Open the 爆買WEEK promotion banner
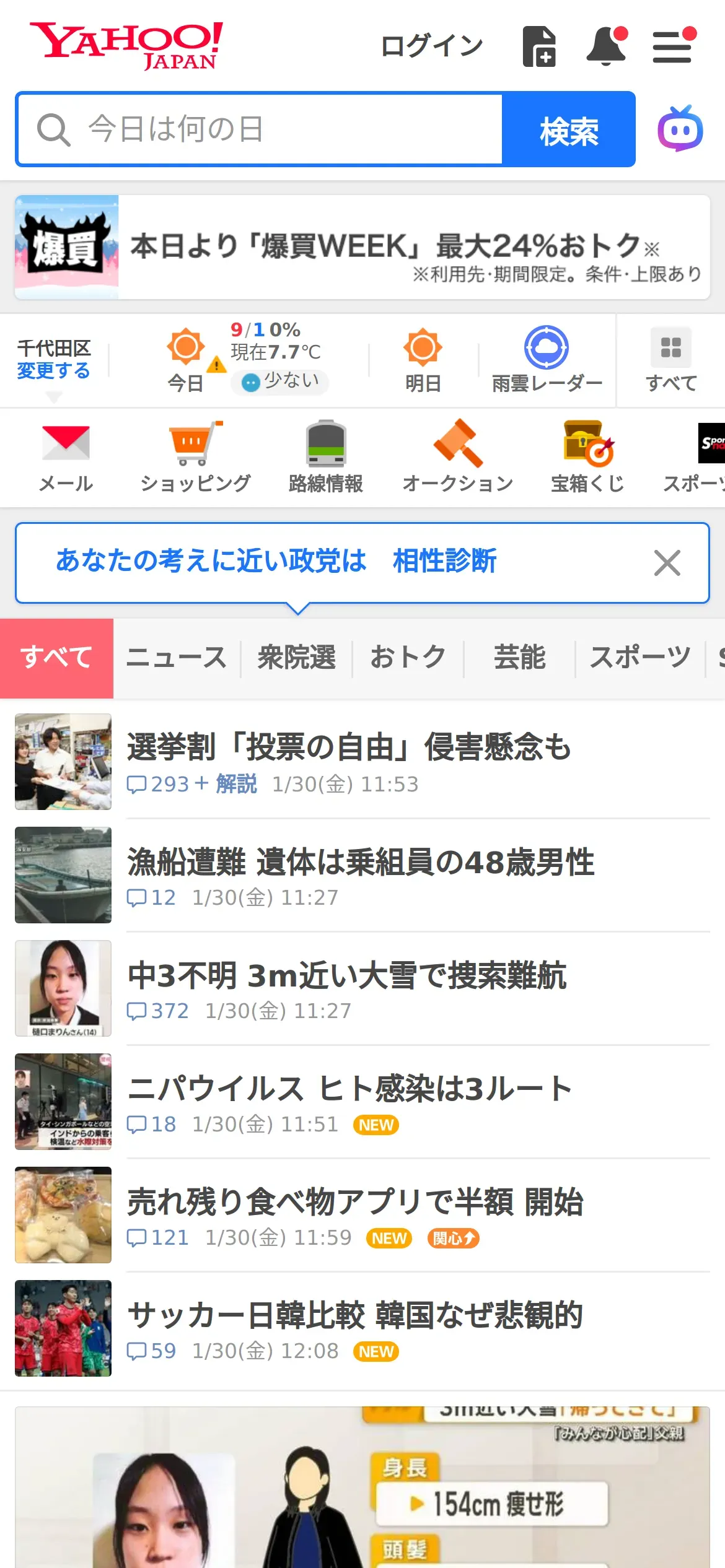The image size is (725, 1568). click(362, 248)
